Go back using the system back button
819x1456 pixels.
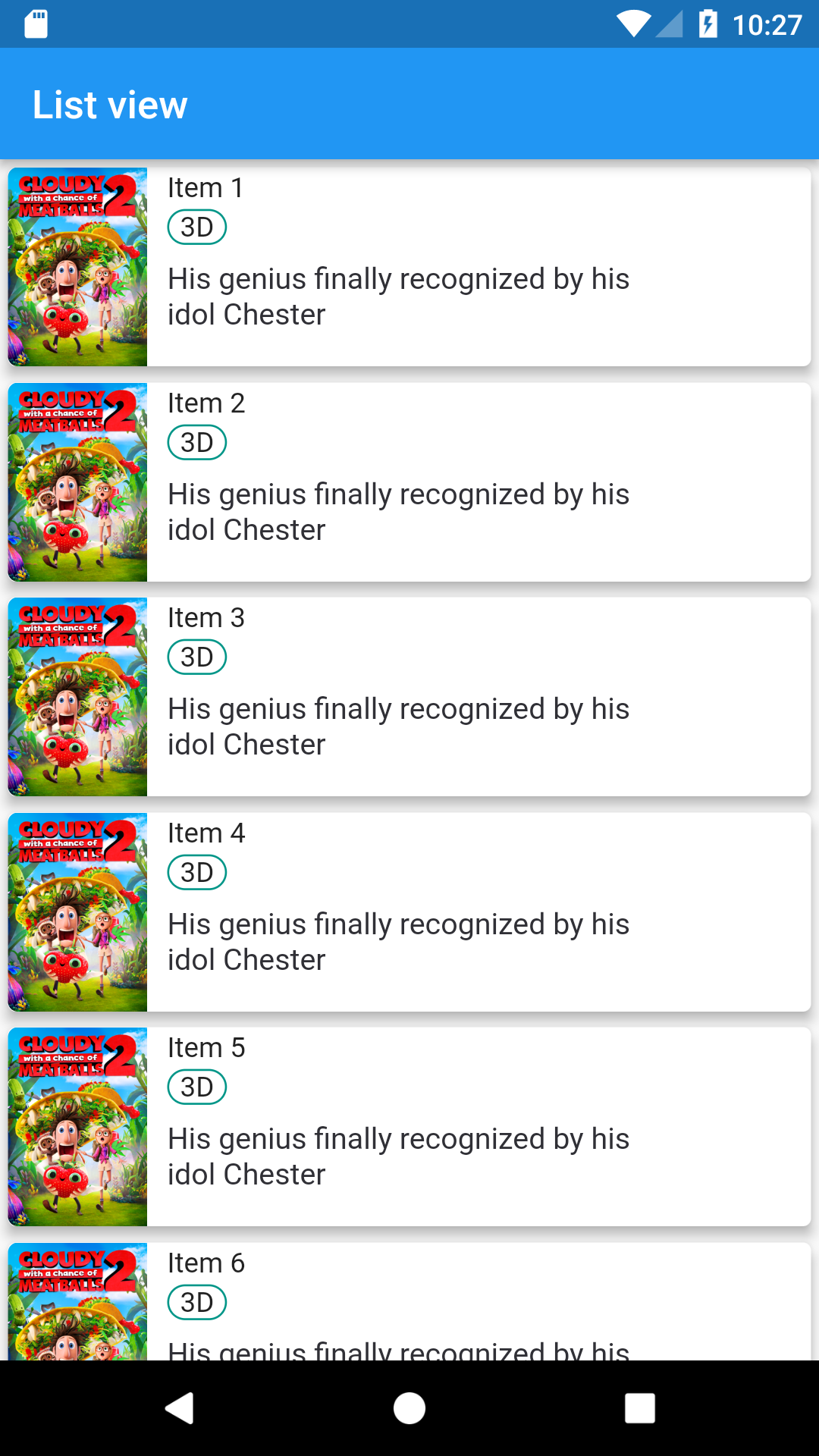click(x=180, y=1408)
